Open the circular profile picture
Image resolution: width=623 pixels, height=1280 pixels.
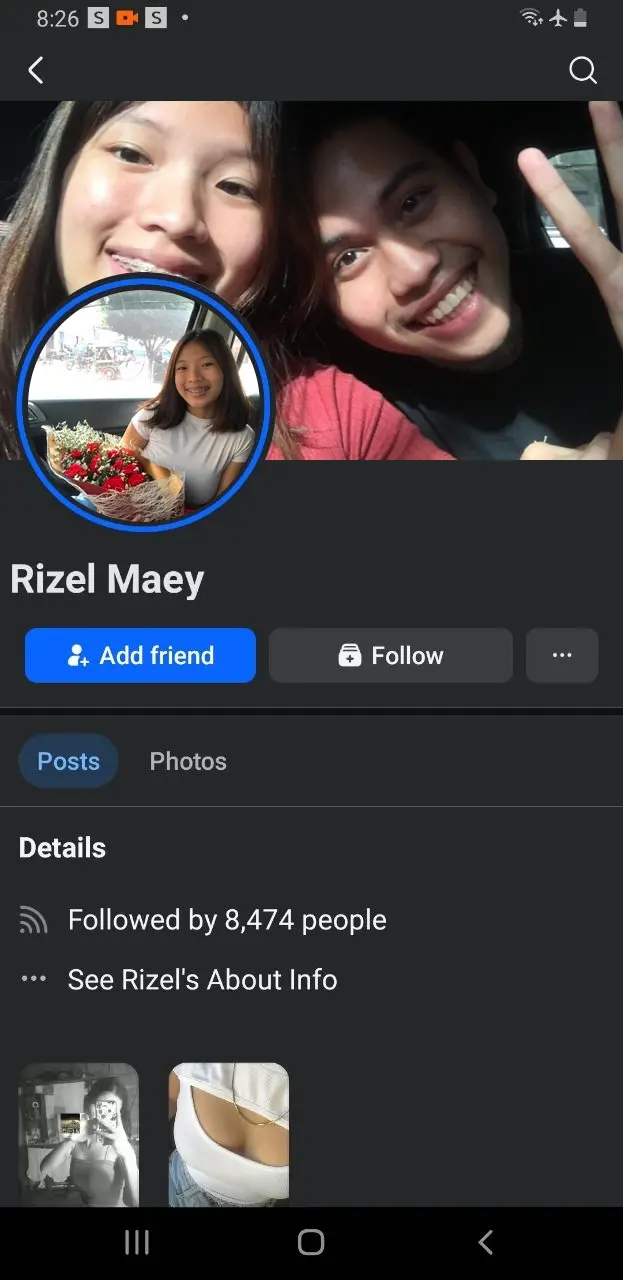click(x=143, y=405)
